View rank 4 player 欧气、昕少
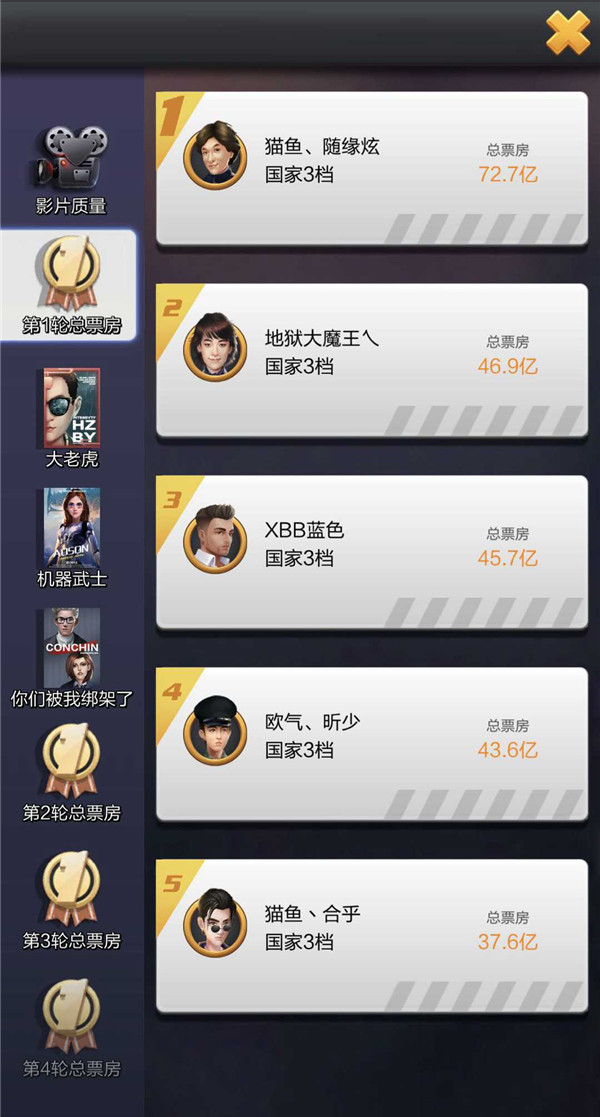This screenshot has height=1117, width=600. click(x=372, y=744)
